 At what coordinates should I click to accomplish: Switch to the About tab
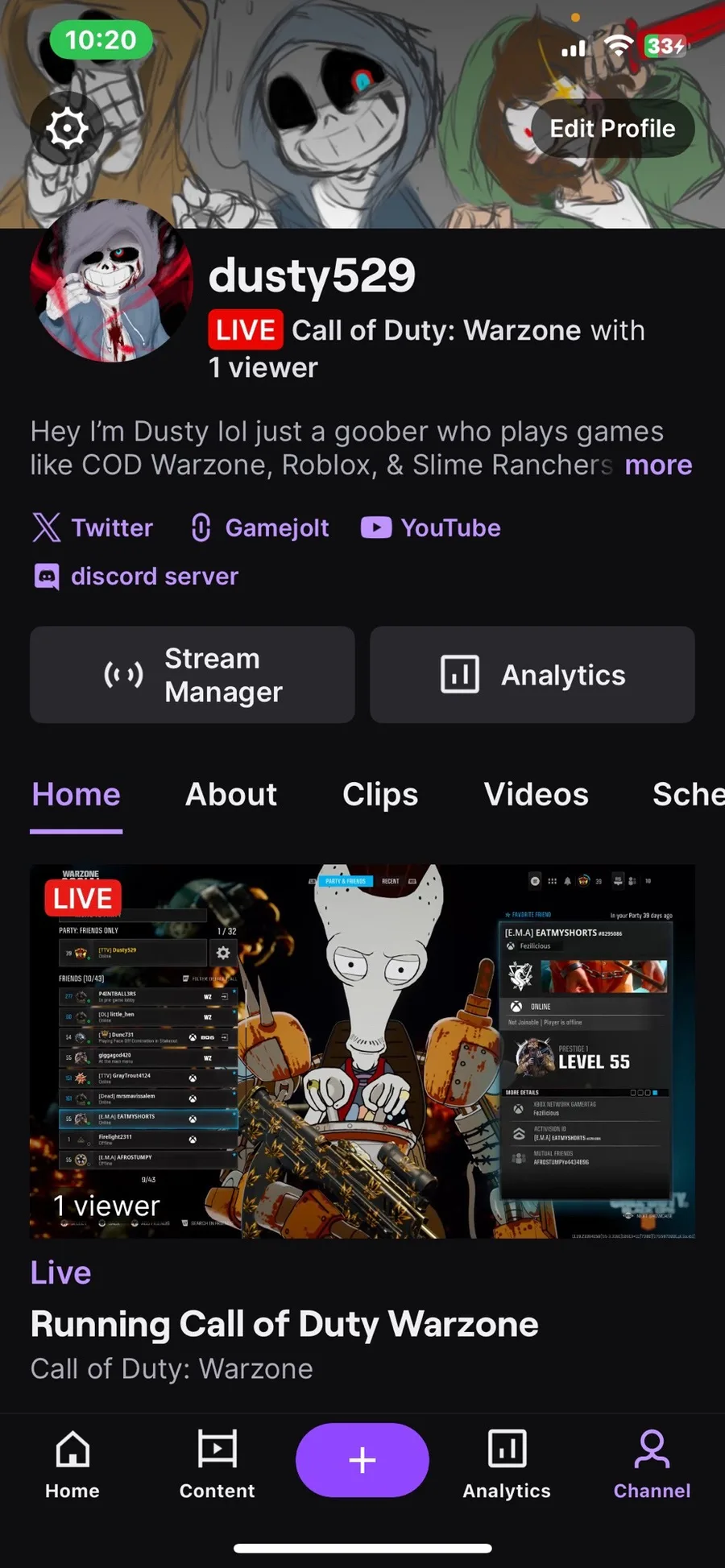[231, 795]
